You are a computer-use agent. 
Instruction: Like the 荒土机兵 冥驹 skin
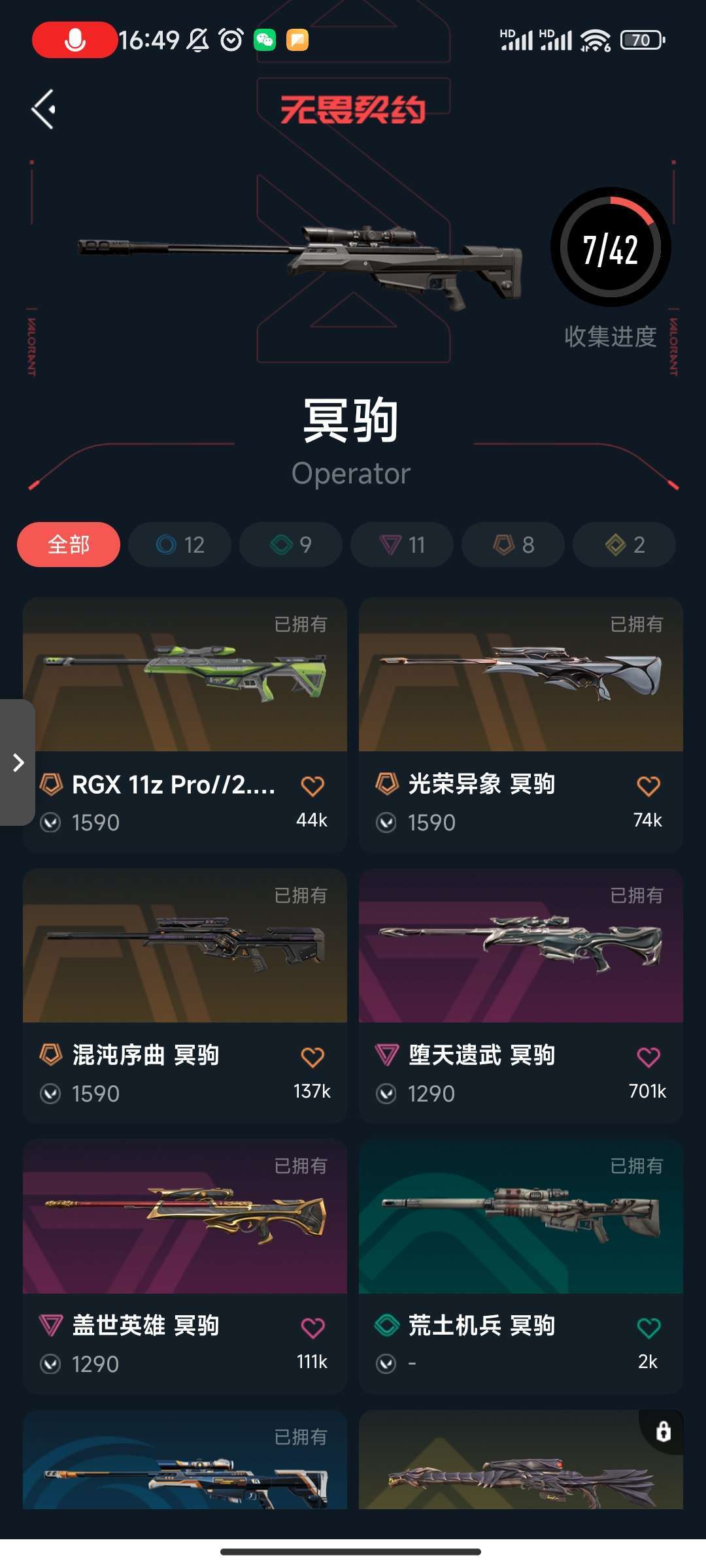pos(648,1328)
